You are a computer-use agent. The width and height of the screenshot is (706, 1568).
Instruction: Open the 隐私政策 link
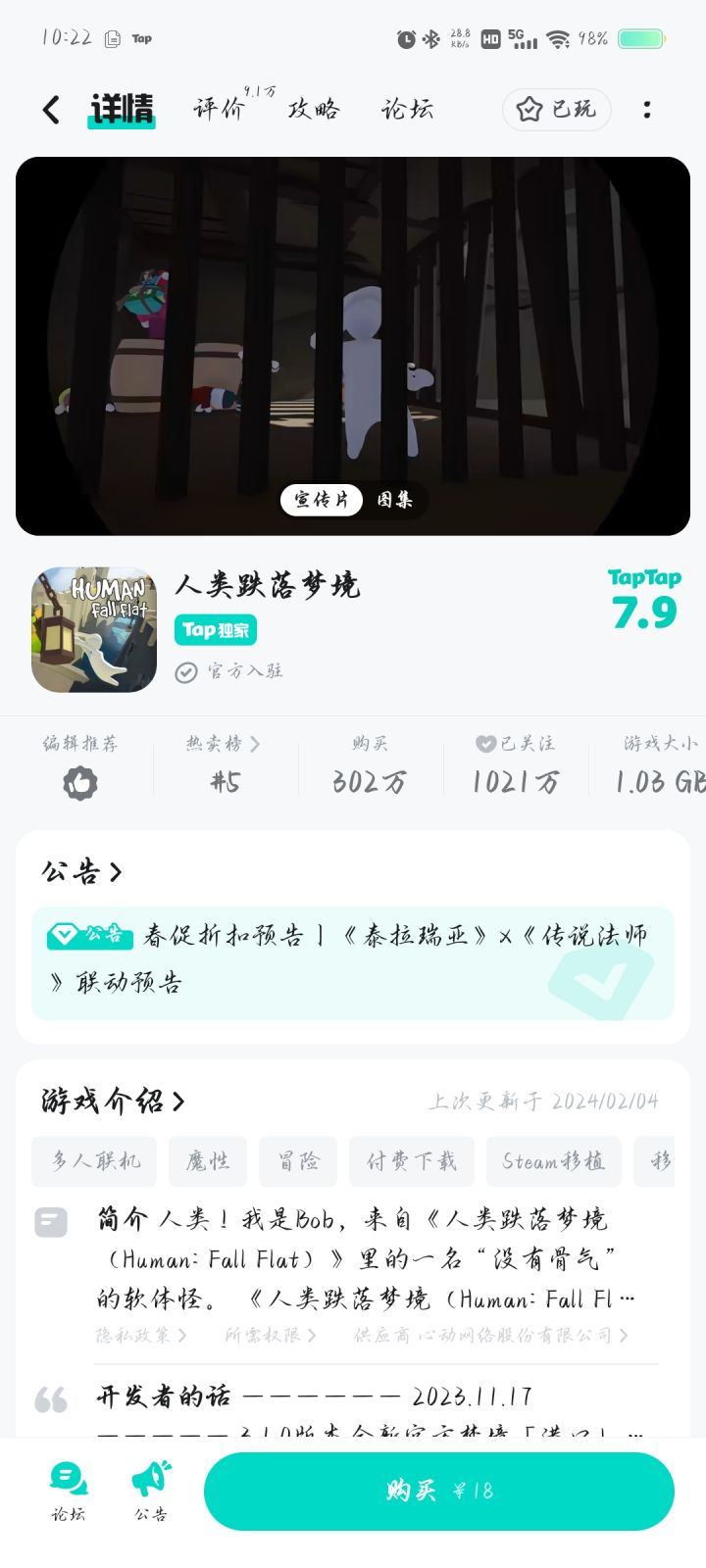140,1335
